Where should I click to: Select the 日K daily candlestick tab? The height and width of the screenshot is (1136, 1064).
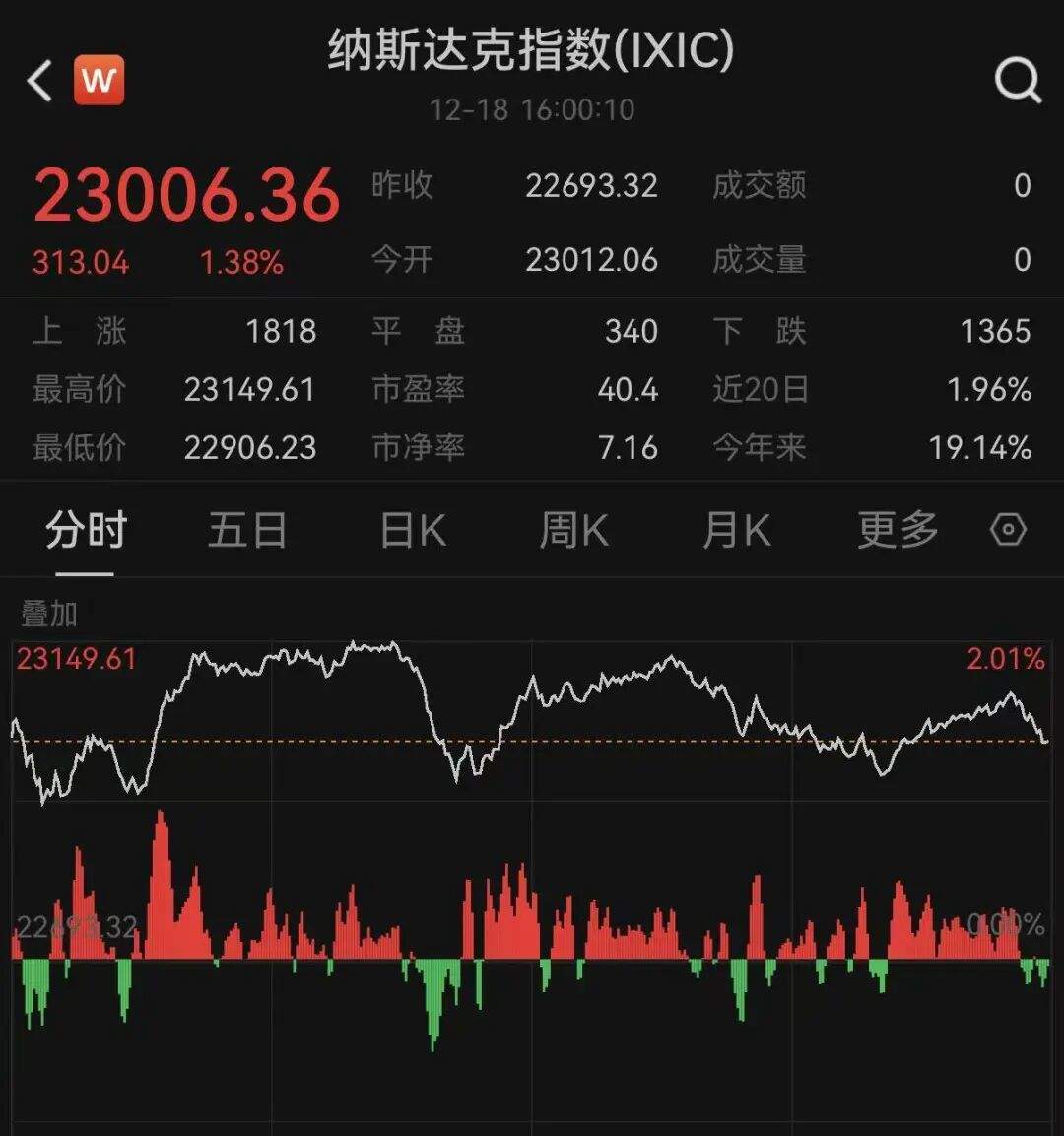pos(411,530)
